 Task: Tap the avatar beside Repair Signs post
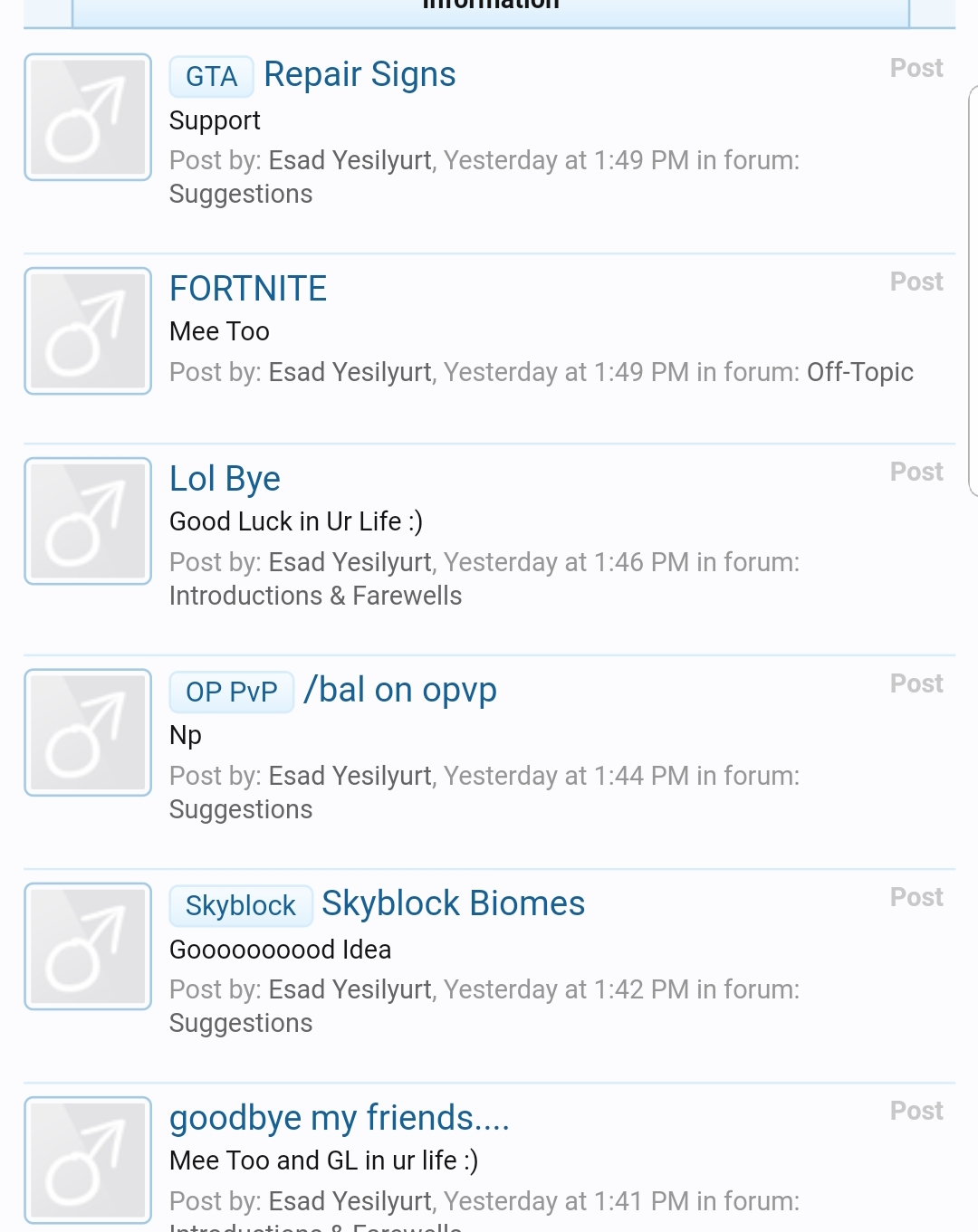[88, 118]
